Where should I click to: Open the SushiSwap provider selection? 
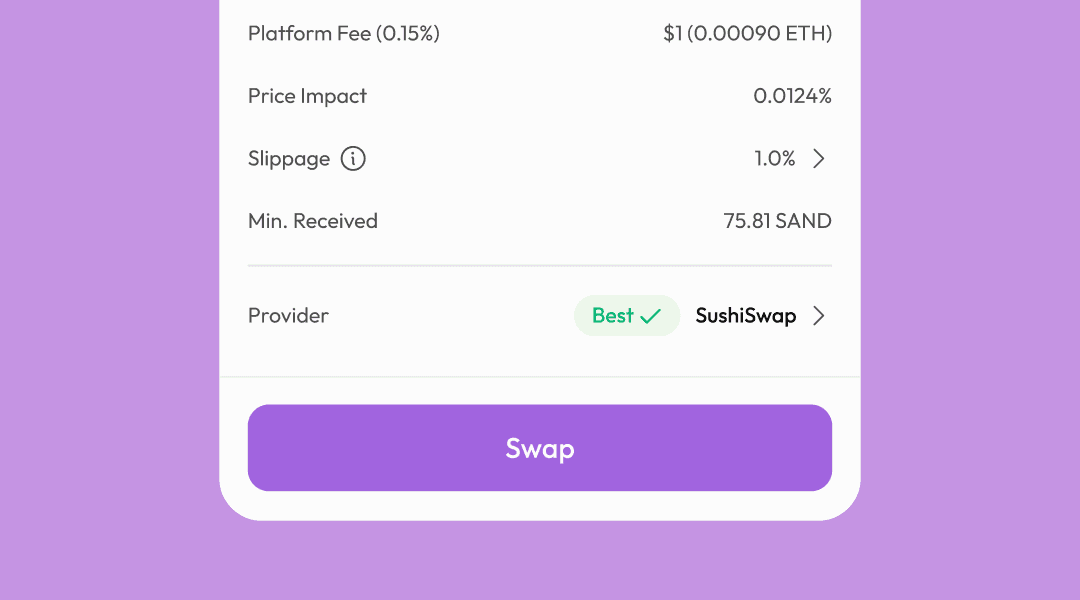pos(760,316)
